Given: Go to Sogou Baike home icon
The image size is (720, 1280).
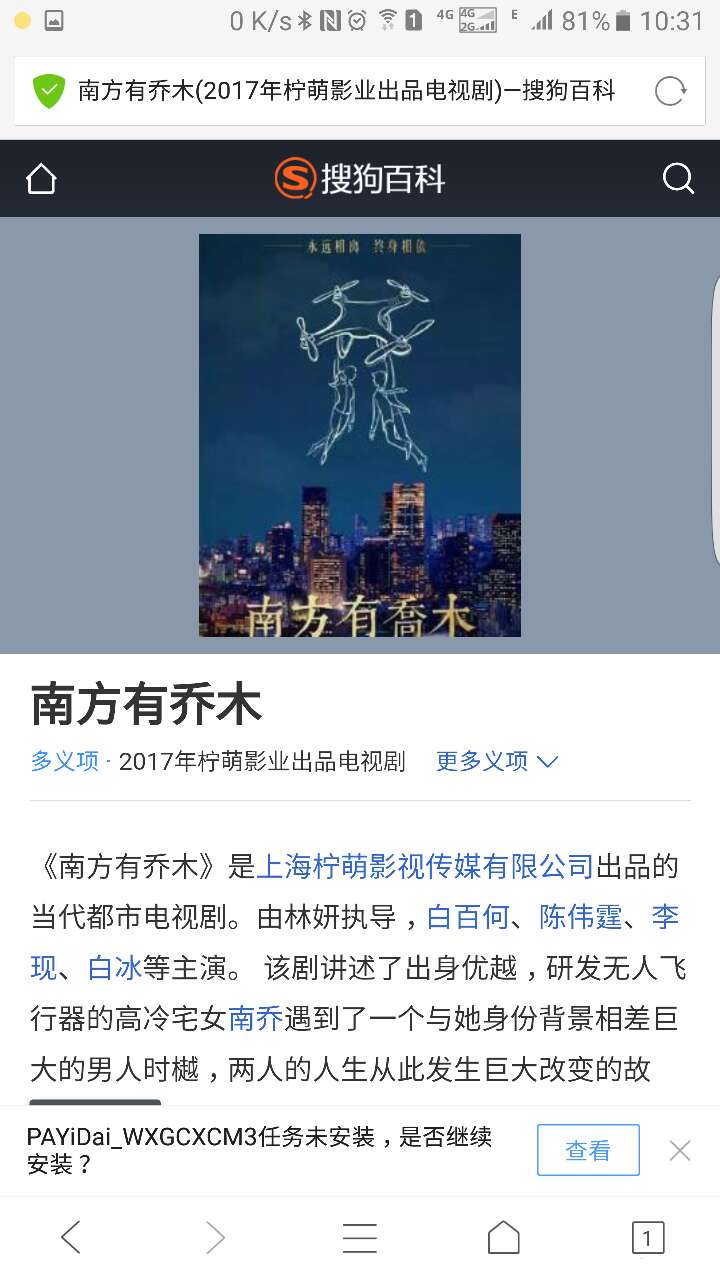Looking at the screenshot, I should (41, 179).
